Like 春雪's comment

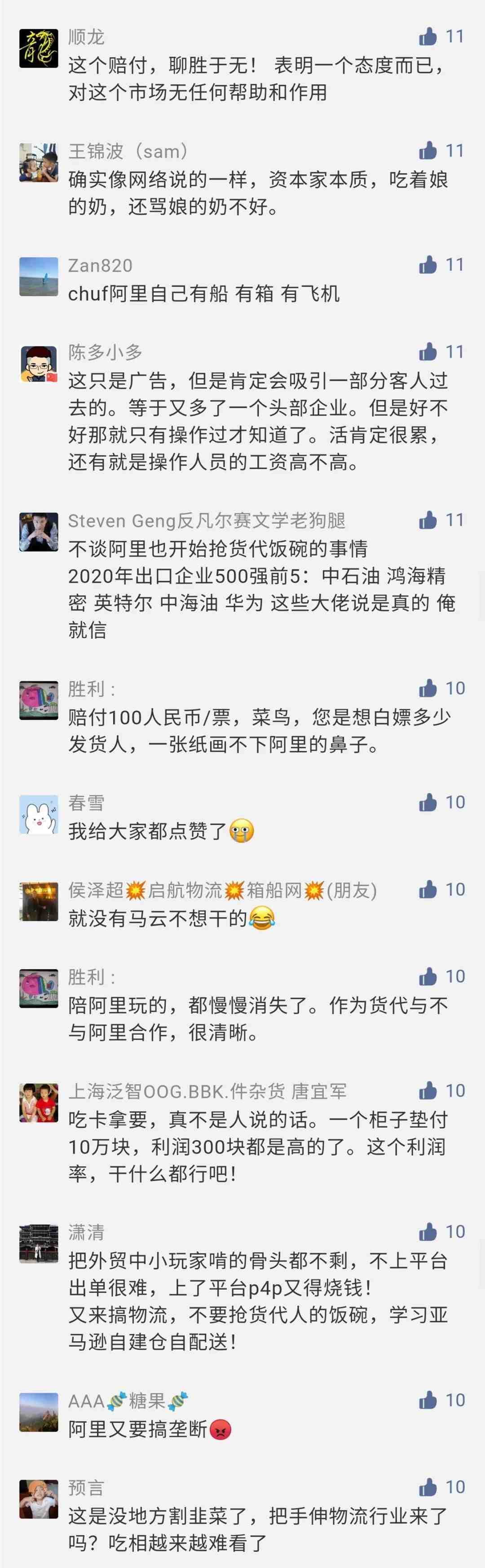click(x=428, y=802)
